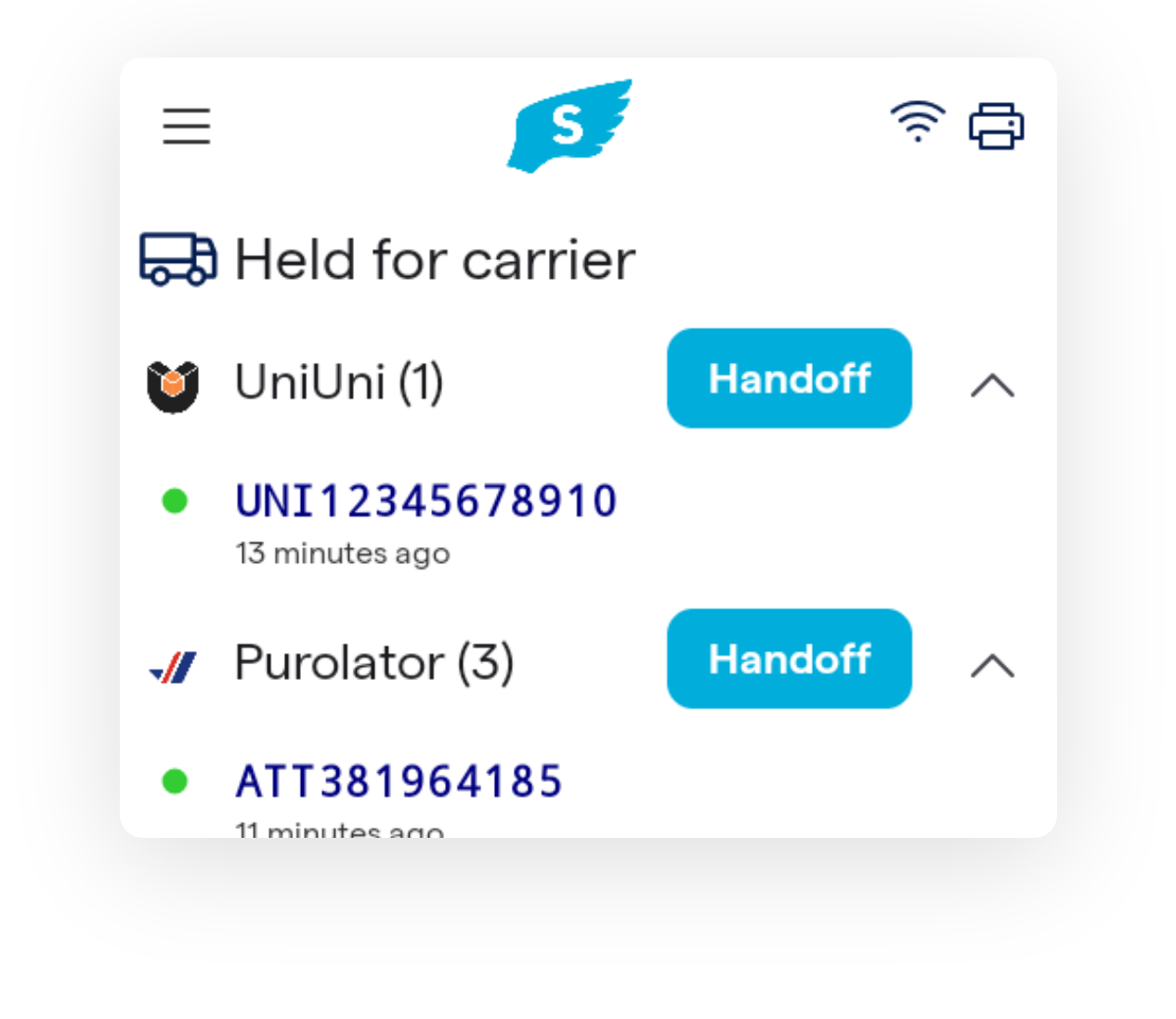The height and width of the screenshot is (1019, 1176).
Task: Open package ATT381964185
Action: coord(399,781)
